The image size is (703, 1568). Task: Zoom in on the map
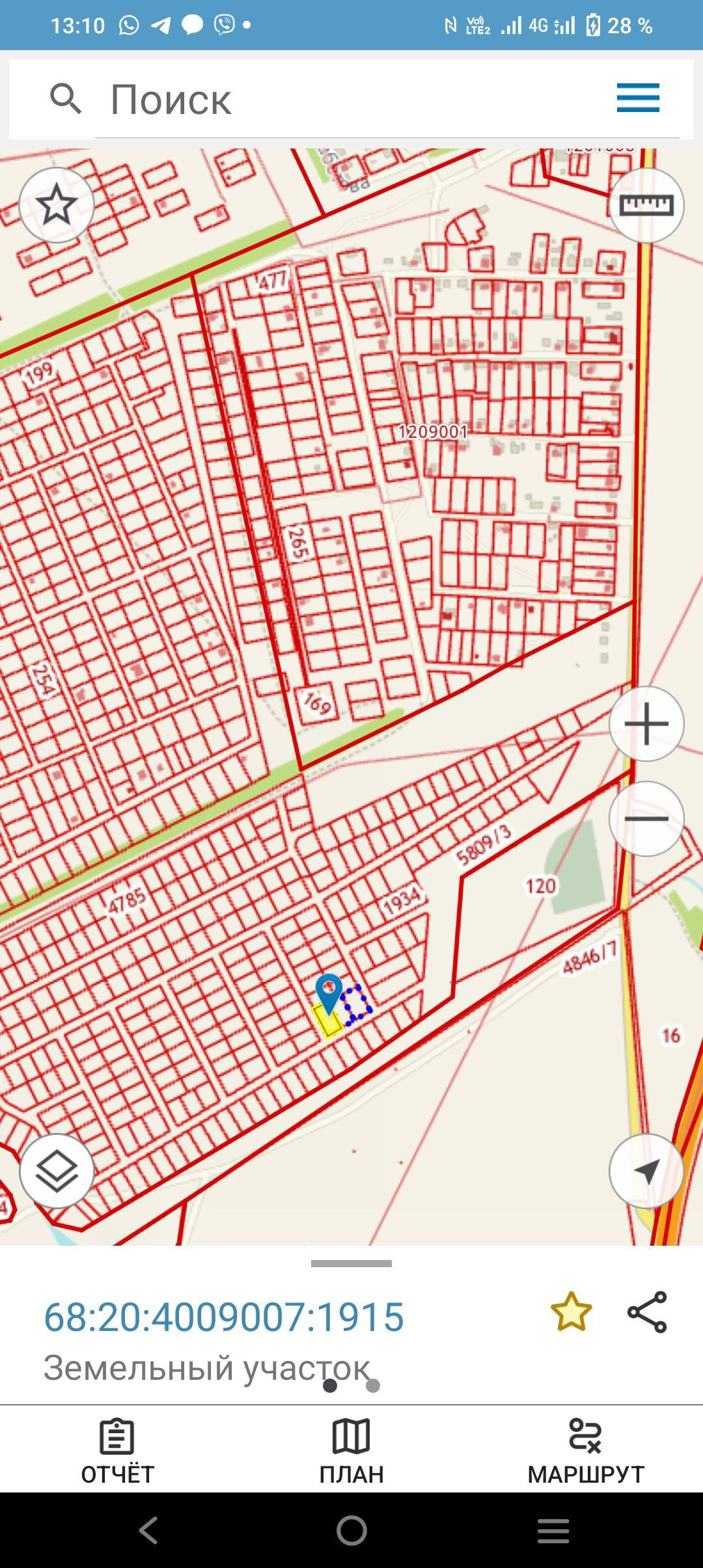pos(646,723)
